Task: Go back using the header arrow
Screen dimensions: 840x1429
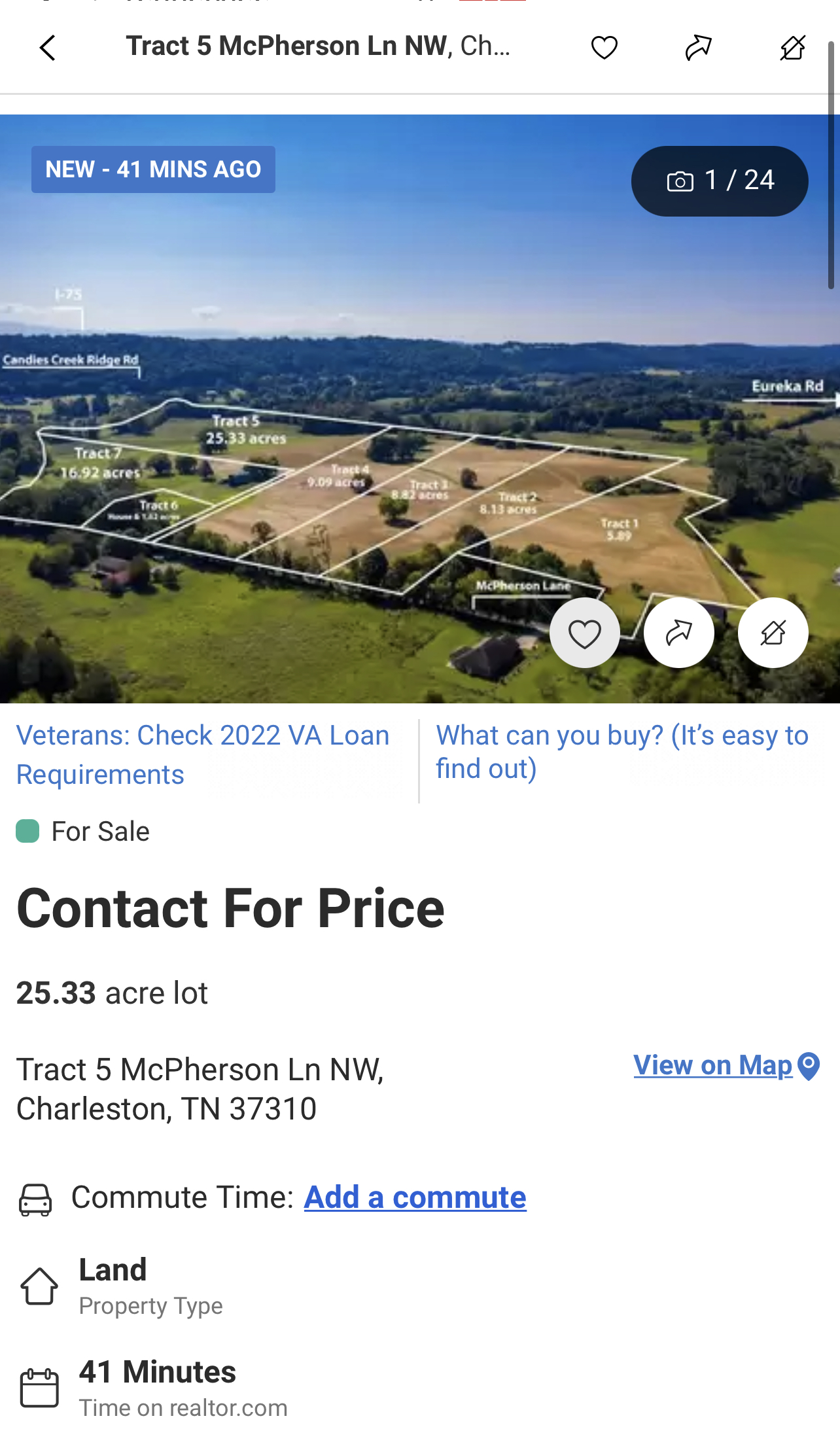Action: (48, 48)
